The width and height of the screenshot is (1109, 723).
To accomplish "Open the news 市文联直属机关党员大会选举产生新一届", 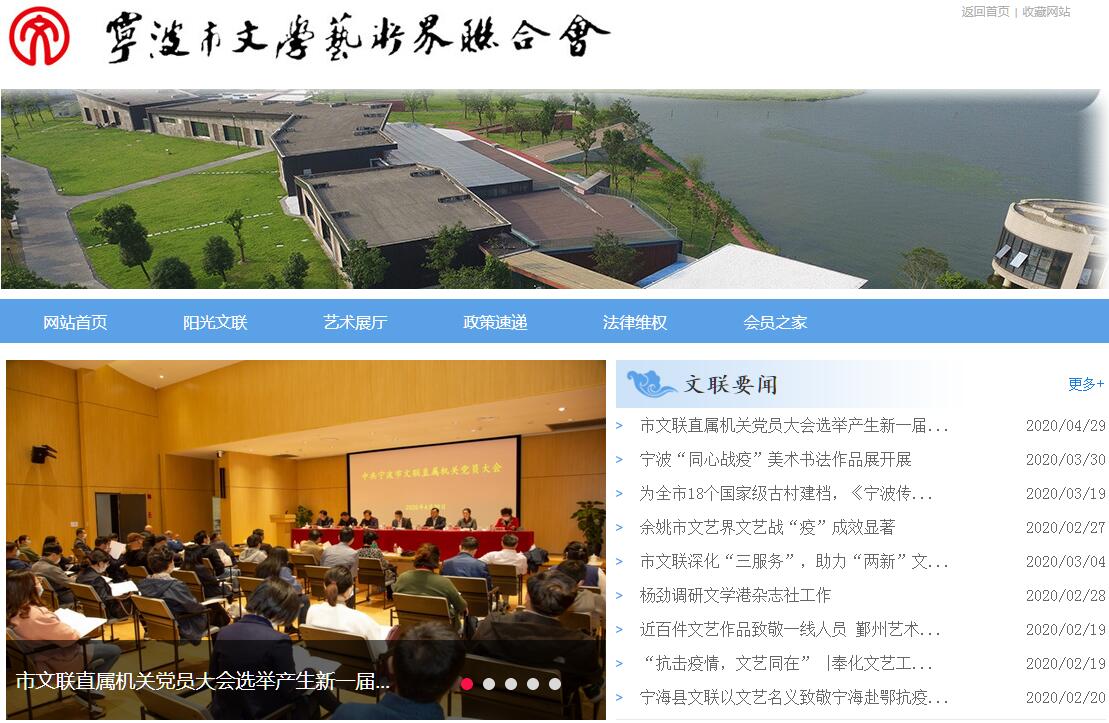I will click(x=794, y=426).
